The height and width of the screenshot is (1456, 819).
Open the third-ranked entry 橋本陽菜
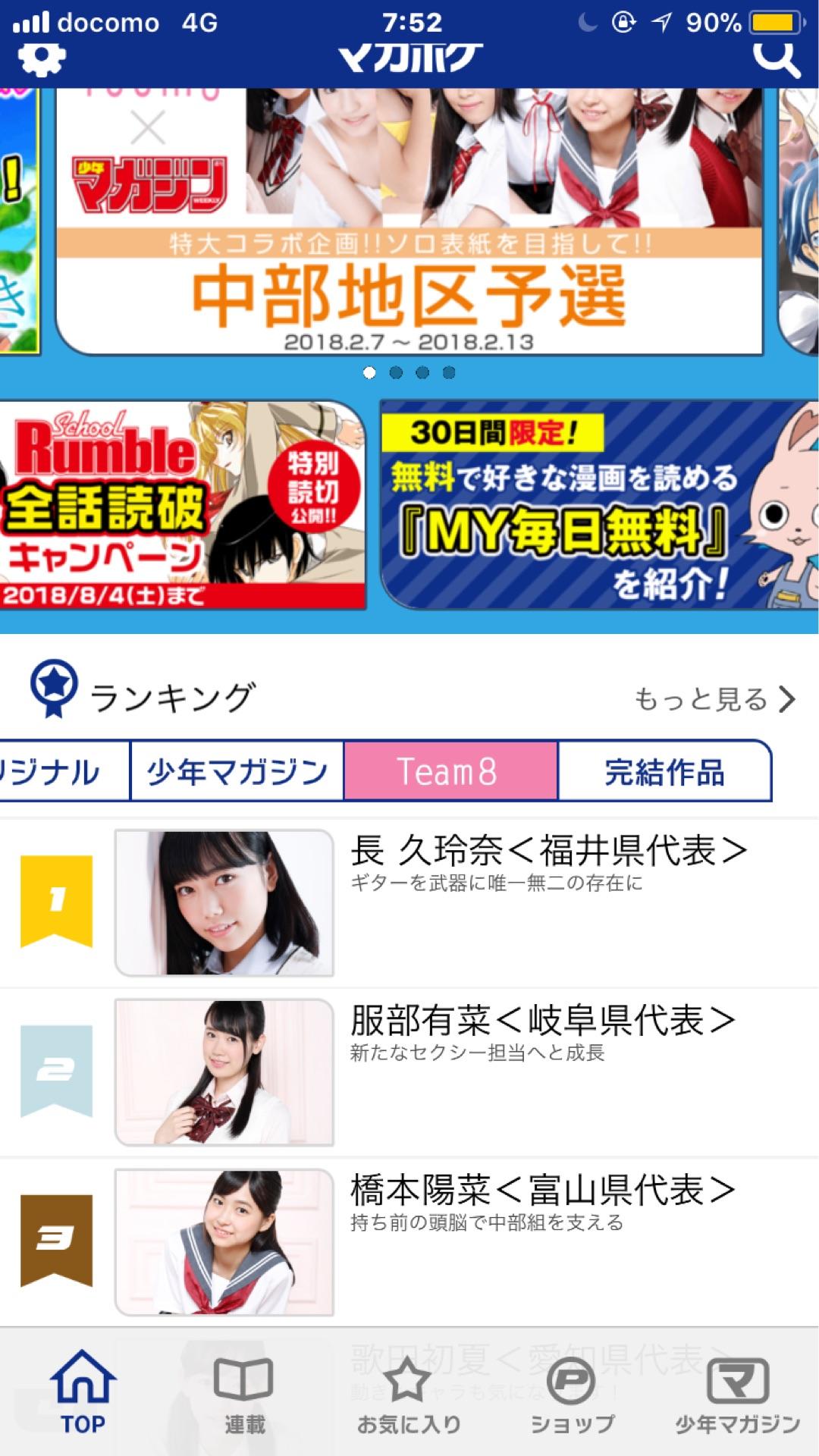409,1242
